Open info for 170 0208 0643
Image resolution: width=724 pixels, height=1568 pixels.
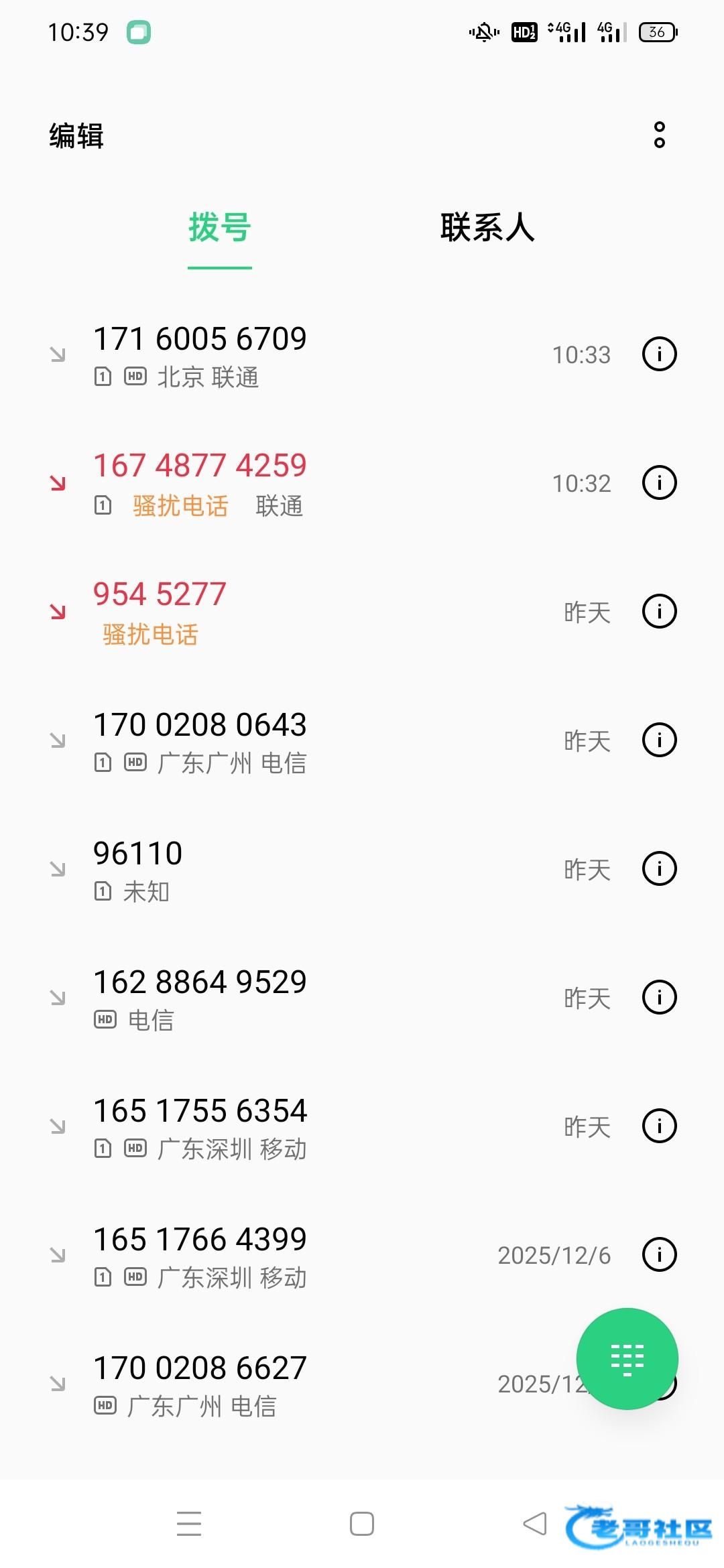(660, 740)
